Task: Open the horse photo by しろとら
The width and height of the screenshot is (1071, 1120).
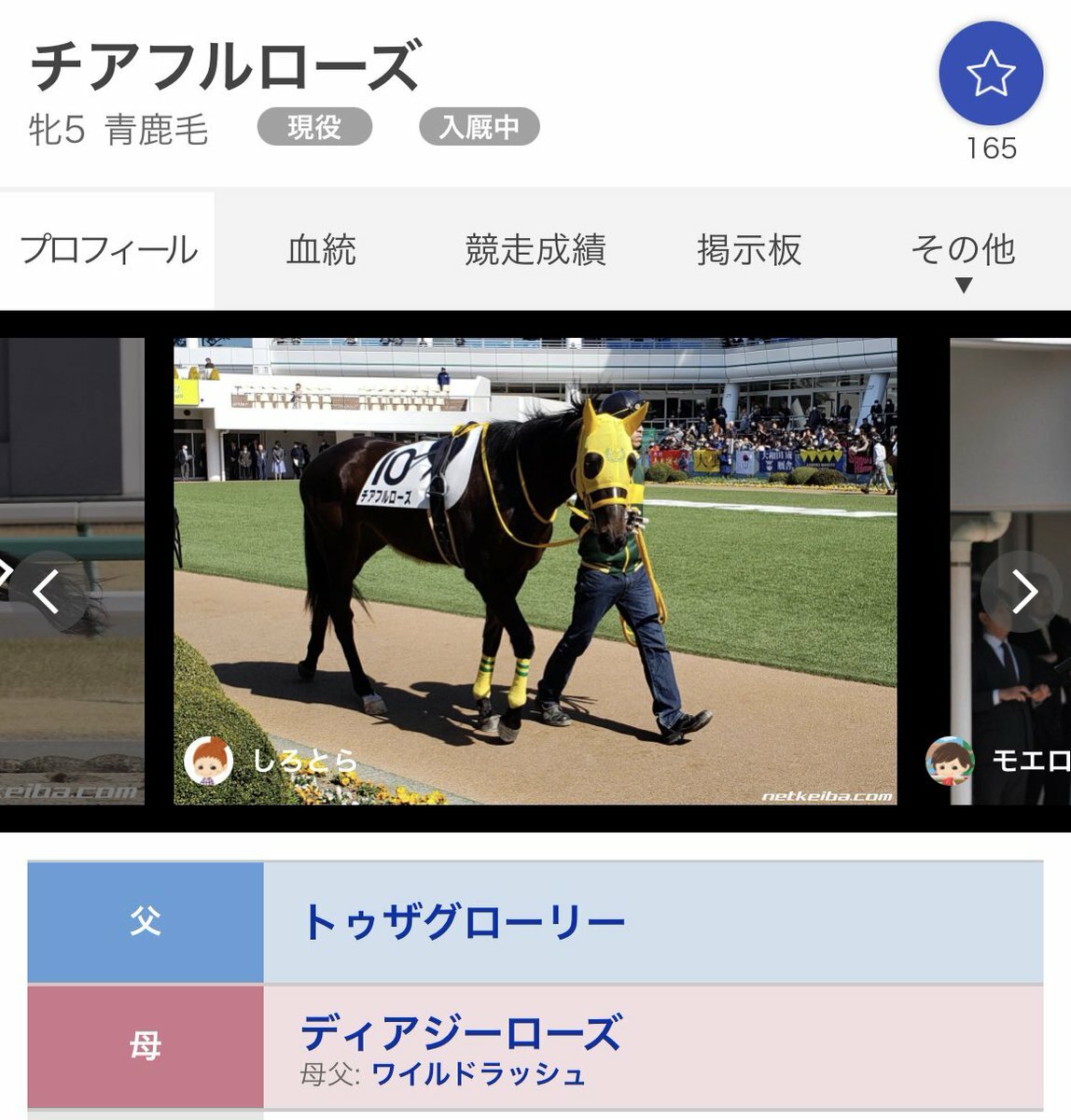Action: tap(535, 569)
